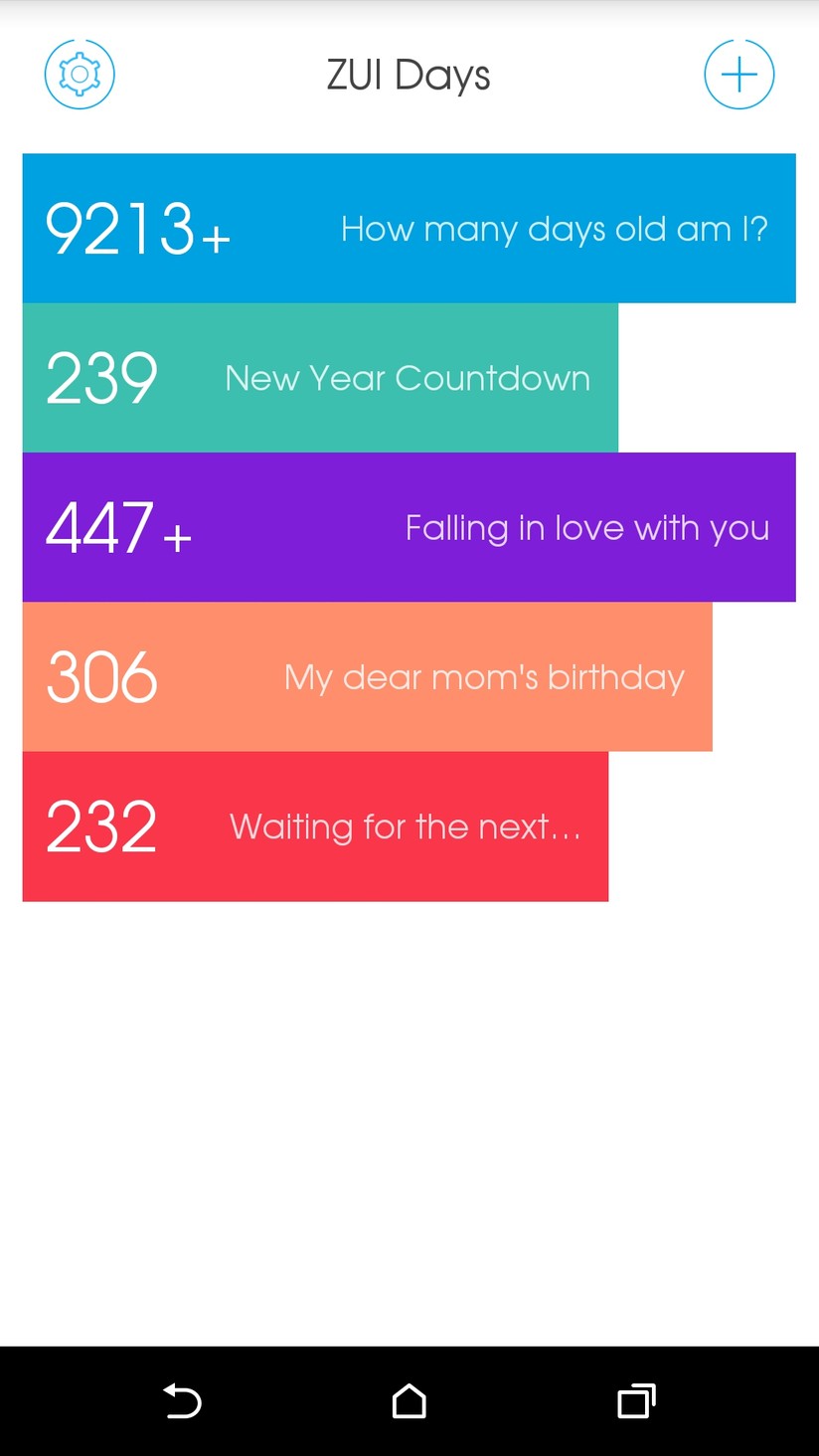Open the New Year Countdown card
The height and width of the screenshot is (1456, 819).
(x=320, y=378)
